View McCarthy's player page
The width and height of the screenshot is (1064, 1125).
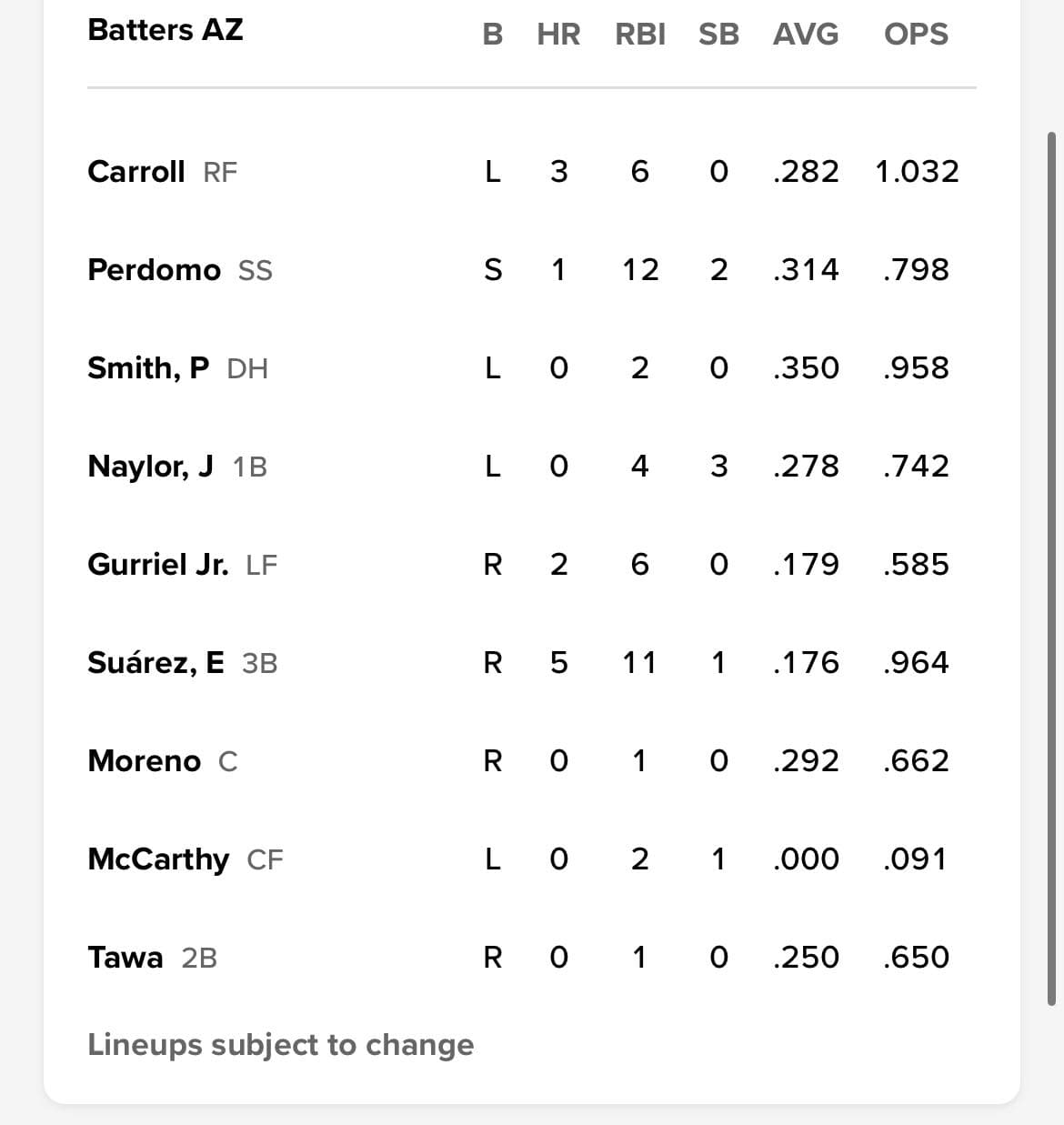point(159,859)
